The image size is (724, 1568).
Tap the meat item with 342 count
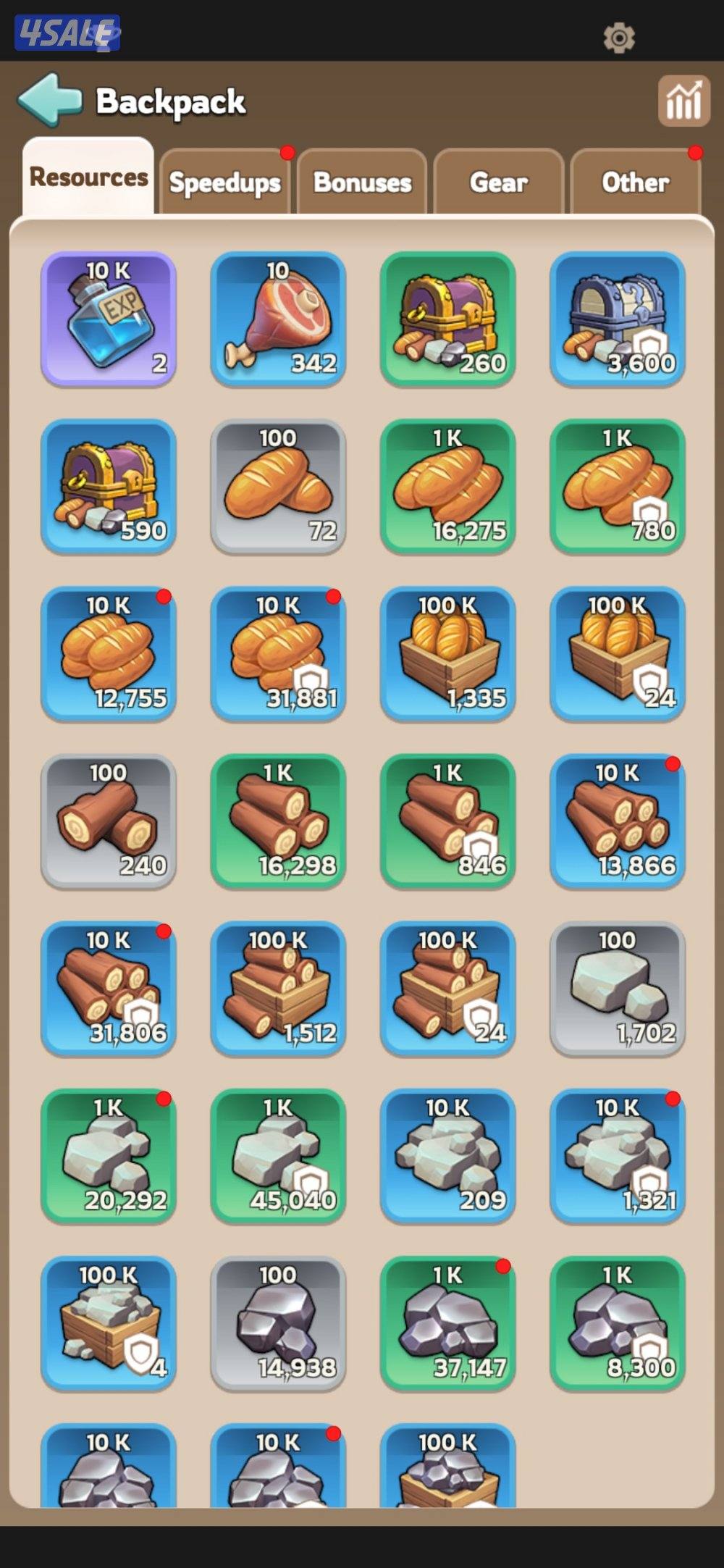tap(278, 319)
